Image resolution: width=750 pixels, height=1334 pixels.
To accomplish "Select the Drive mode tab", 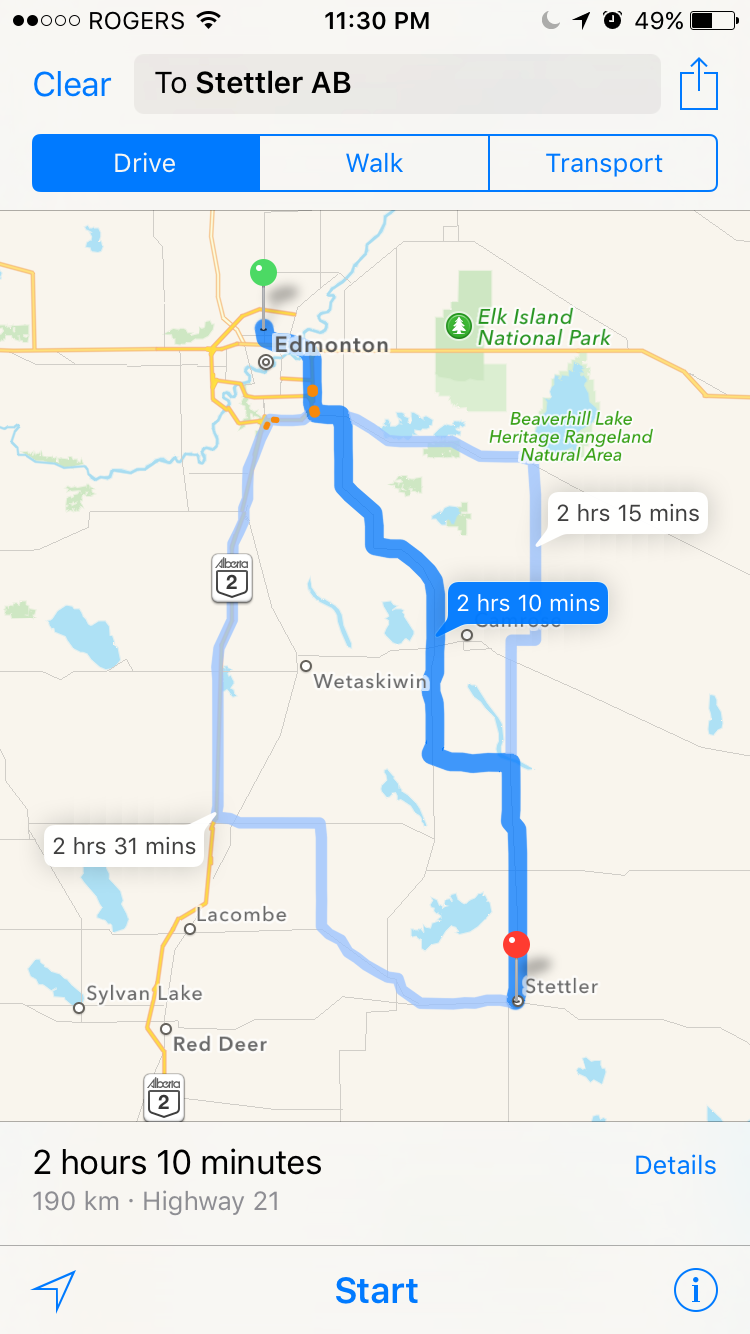I will 146,163.
